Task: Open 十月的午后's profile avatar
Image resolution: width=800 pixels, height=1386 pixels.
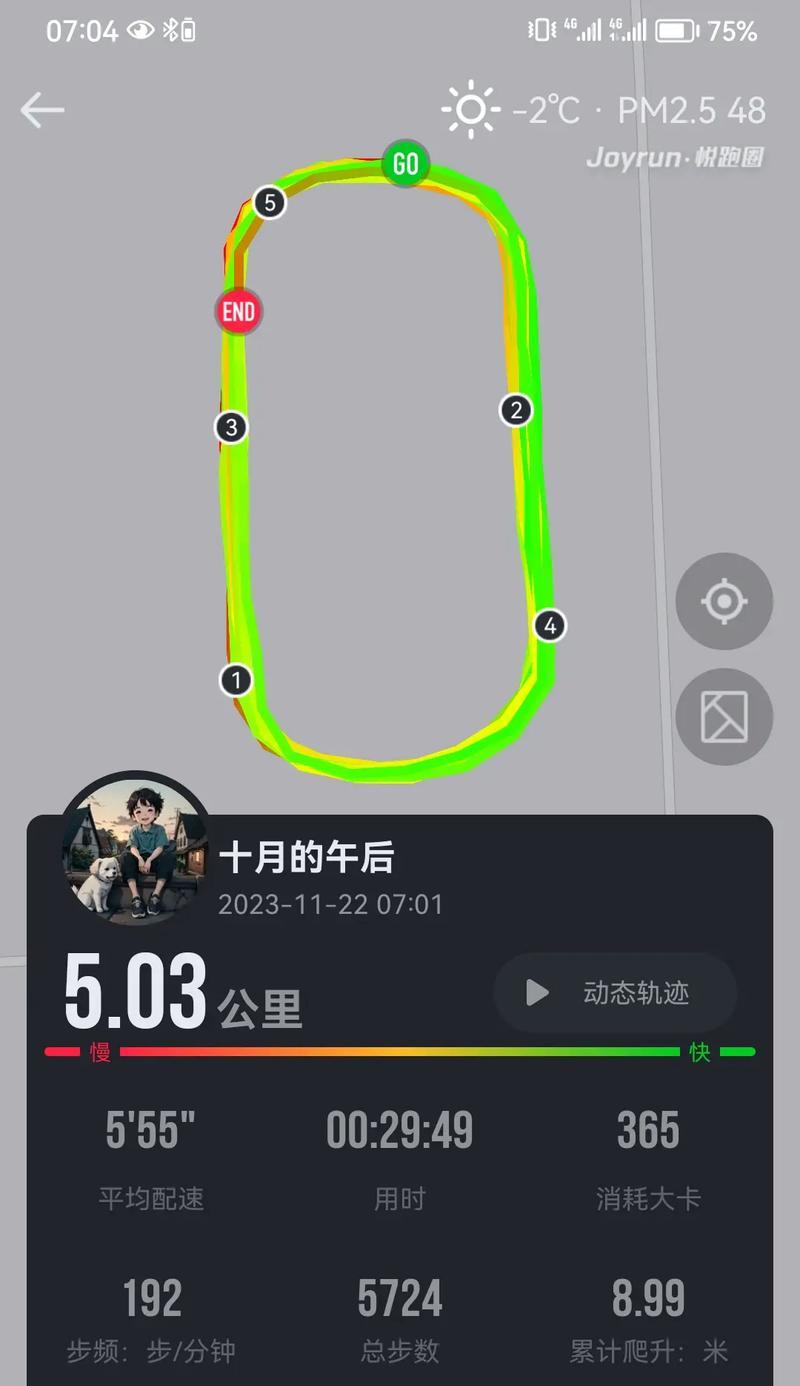Action: 135,849
